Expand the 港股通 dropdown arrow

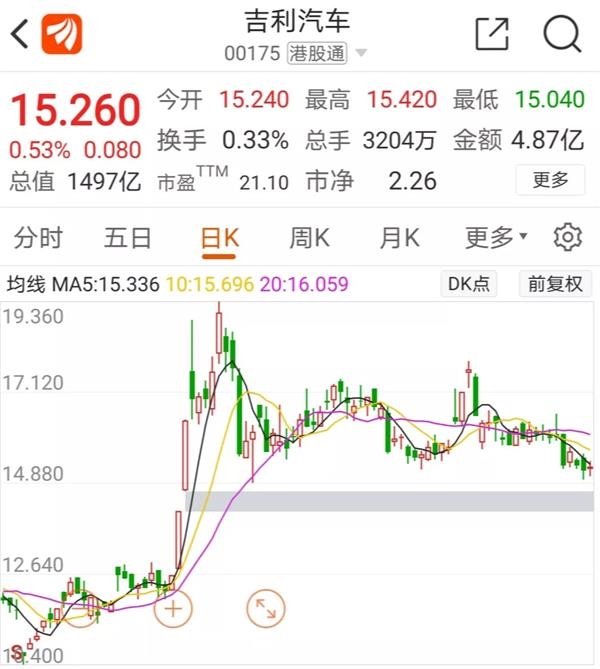[x=361, y=53]
